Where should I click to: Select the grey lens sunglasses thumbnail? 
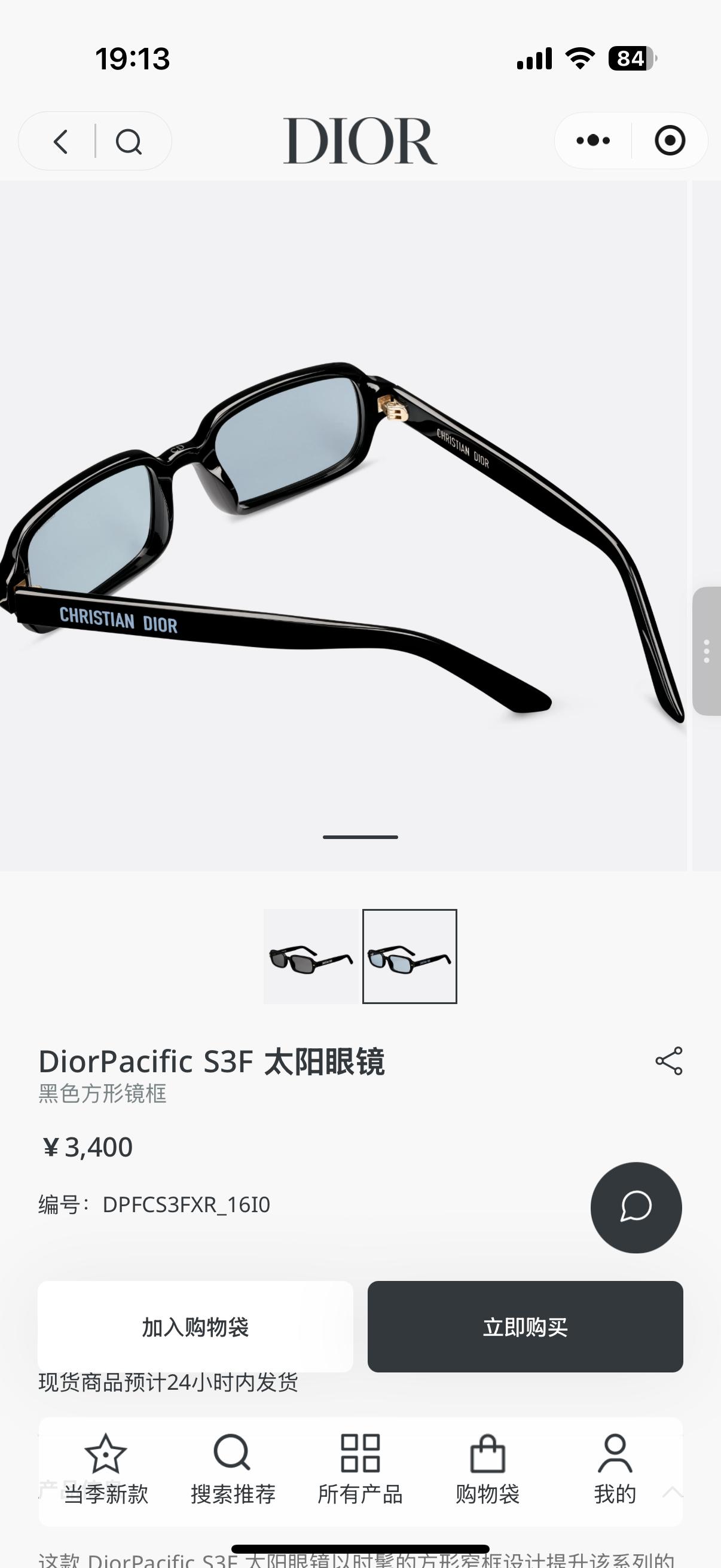coord(311,956)
